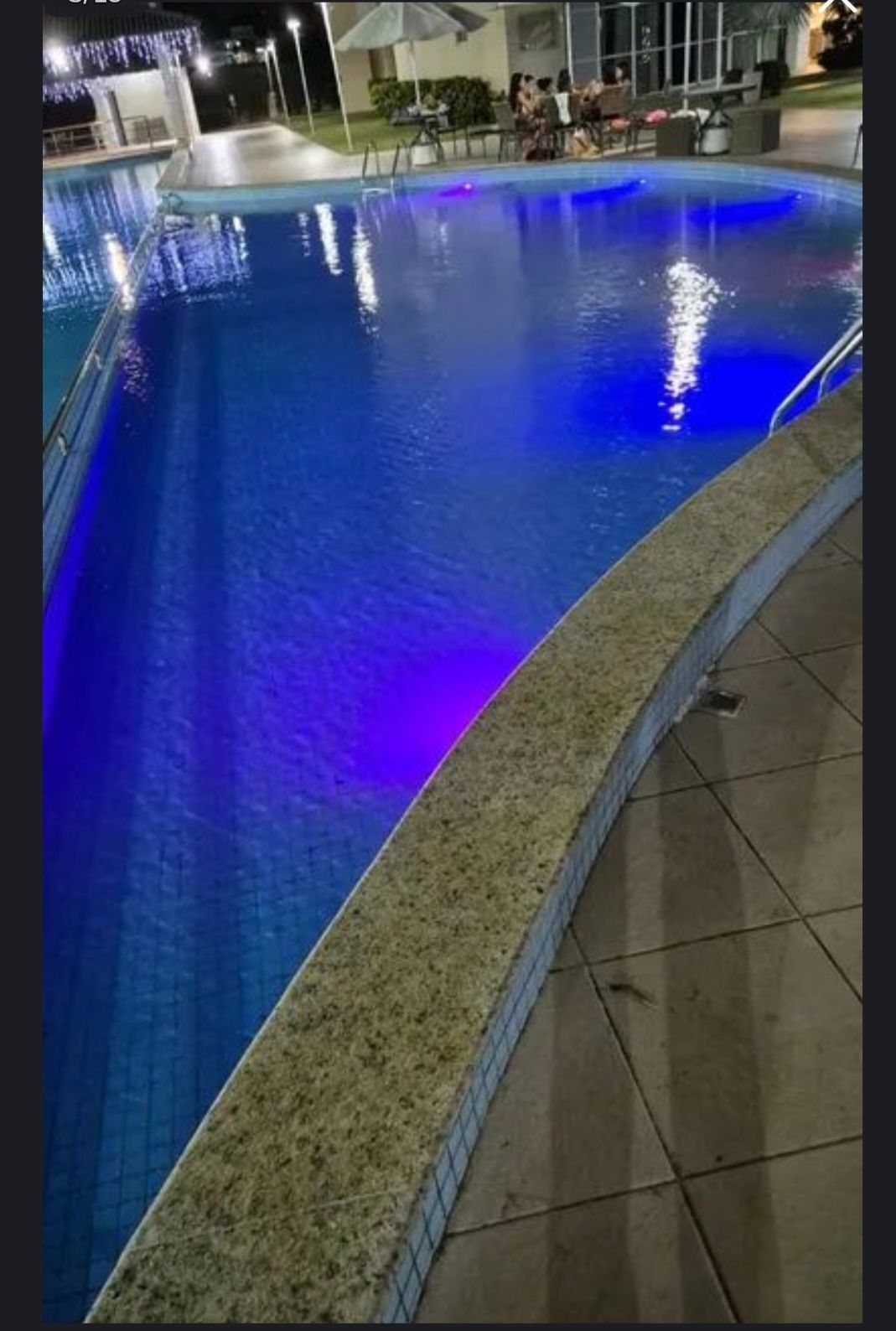Close the full-screen photo viewer

(839, 4)
